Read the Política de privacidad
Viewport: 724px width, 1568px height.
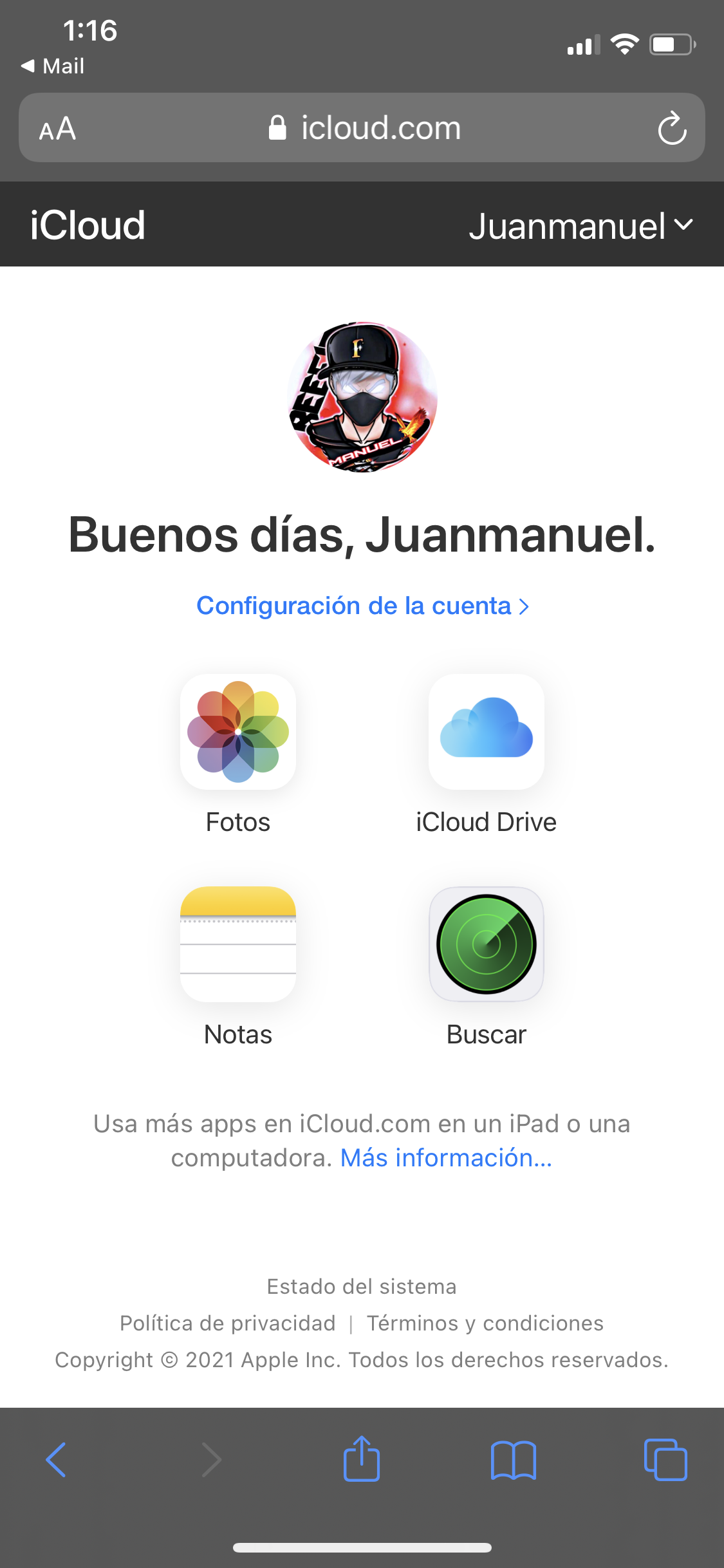pyautogui.click(x=228, y=1323)
